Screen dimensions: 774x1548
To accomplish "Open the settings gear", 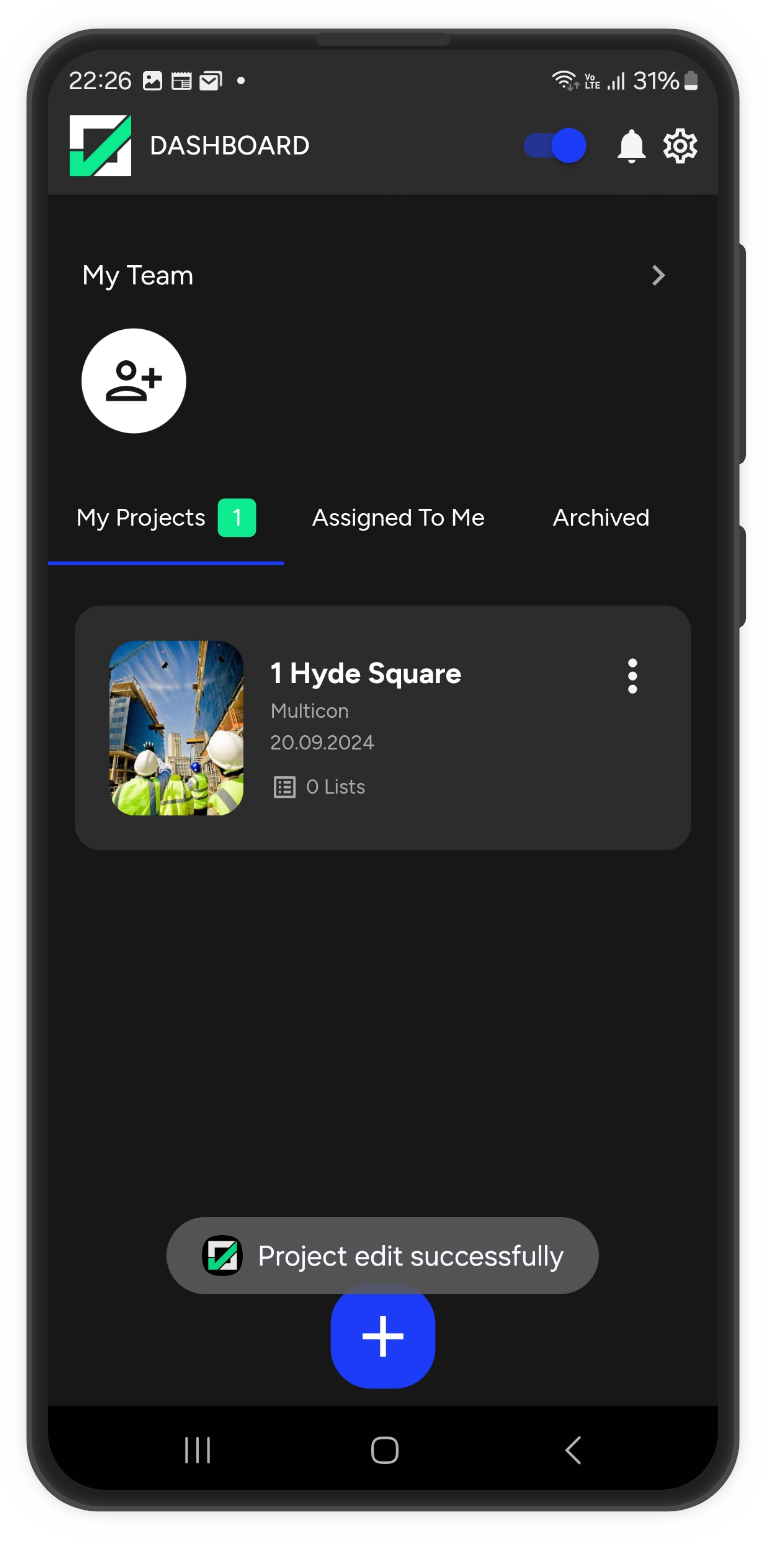I will (680, 146).
